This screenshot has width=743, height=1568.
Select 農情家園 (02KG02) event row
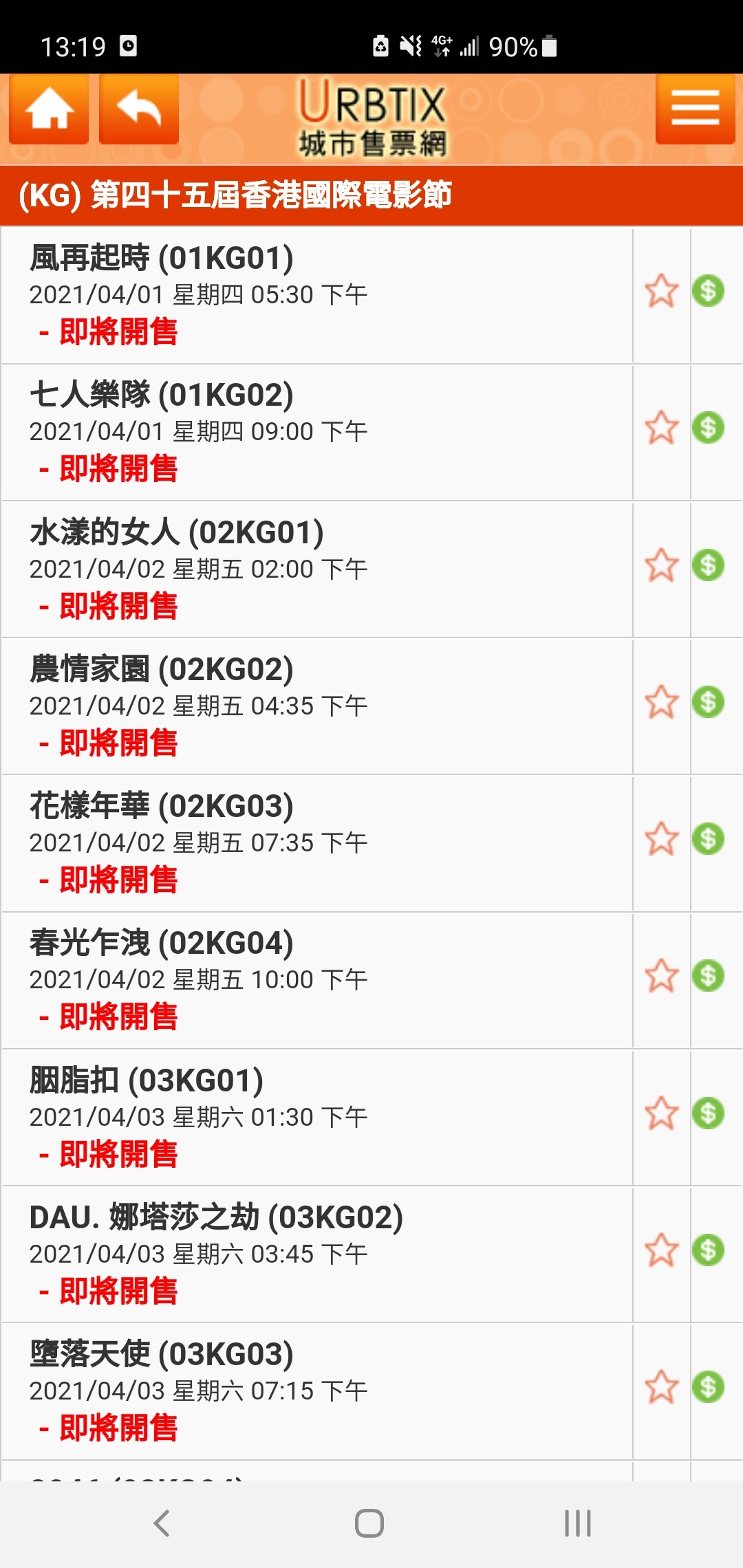coord(316,706)
